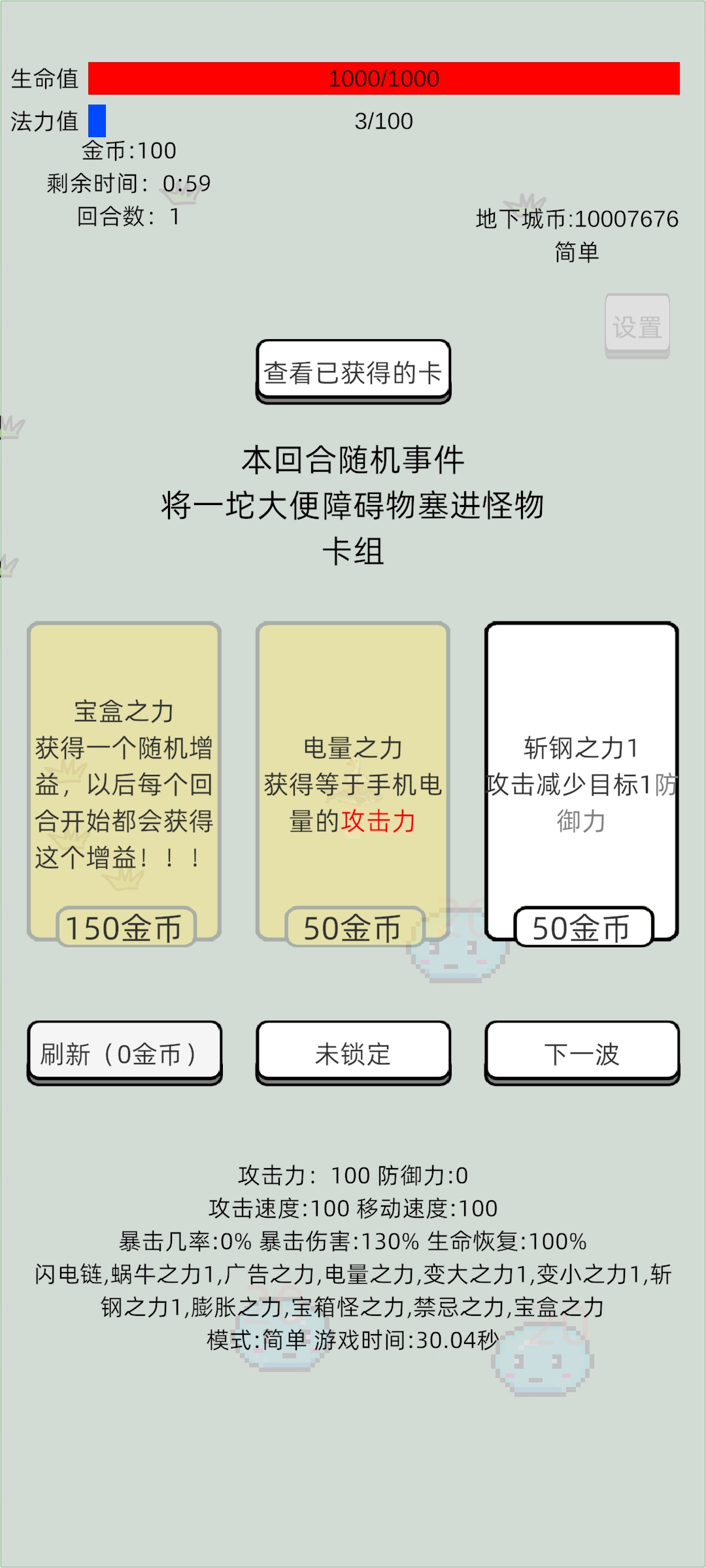Click the 地下城币 counter
706x1568 pixels.
click(x=577, y=220)
